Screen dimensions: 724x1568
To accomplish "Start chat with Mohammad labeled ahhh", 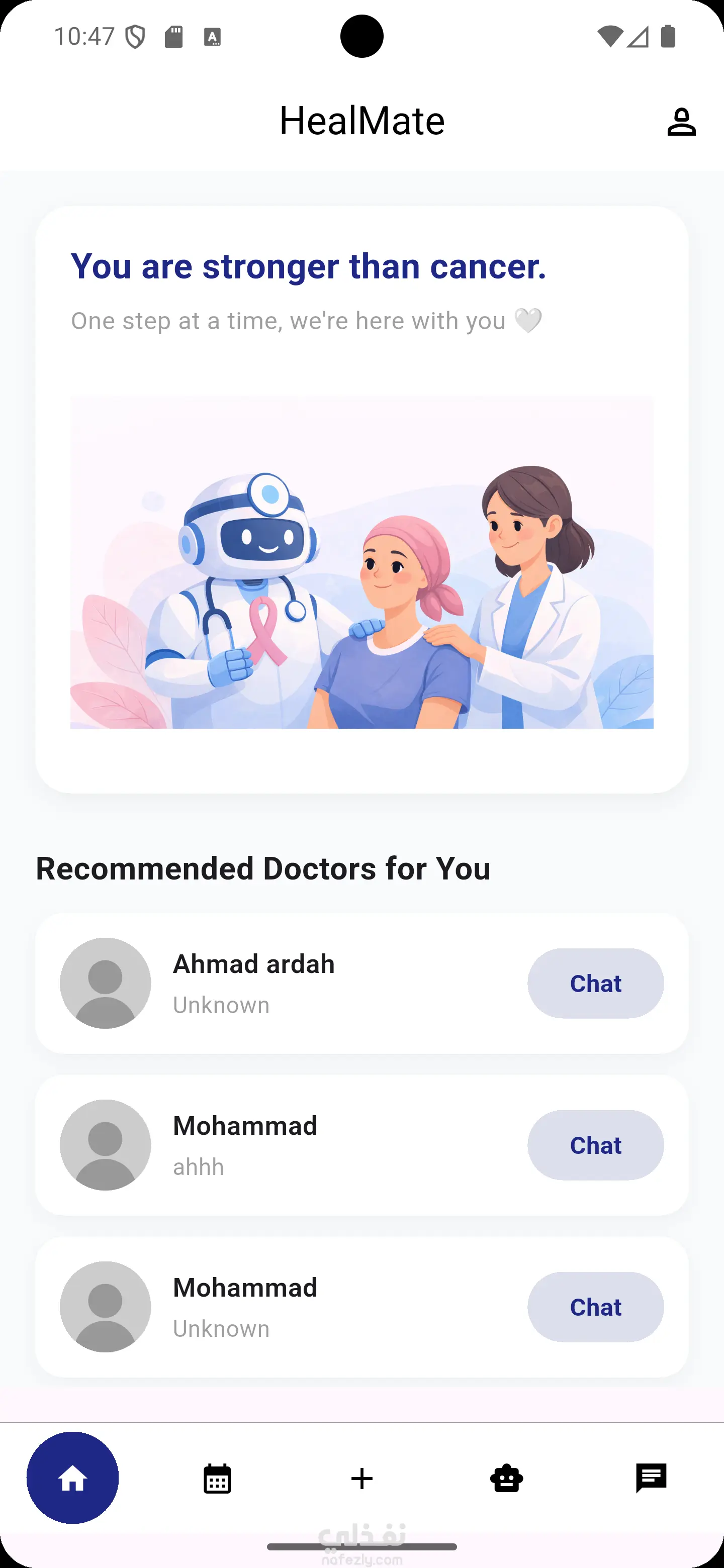I will (x=595, y=1145).
